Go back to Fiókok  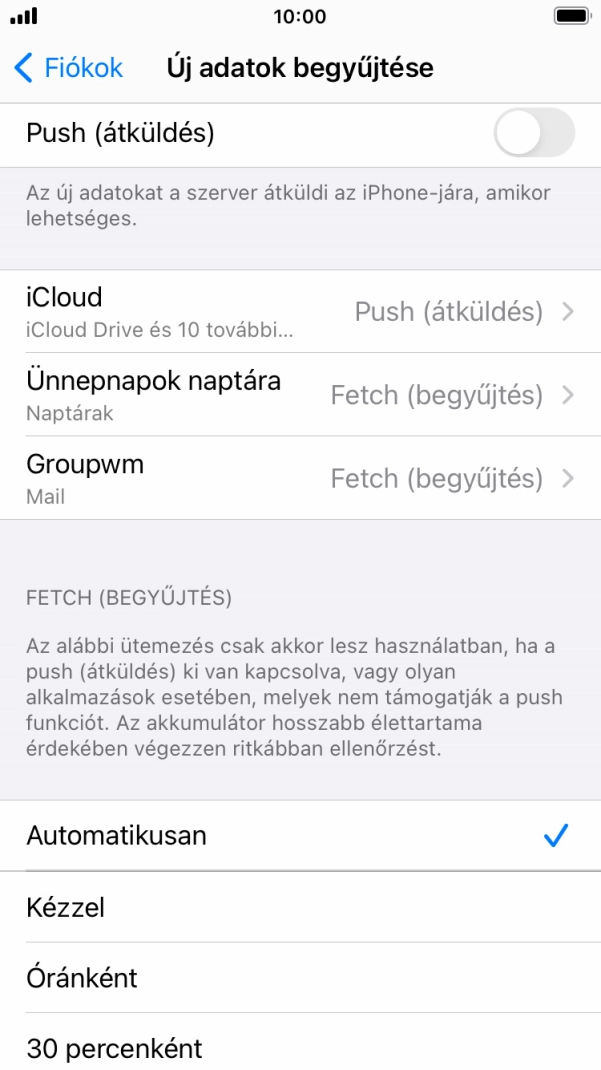pos(68,68)
